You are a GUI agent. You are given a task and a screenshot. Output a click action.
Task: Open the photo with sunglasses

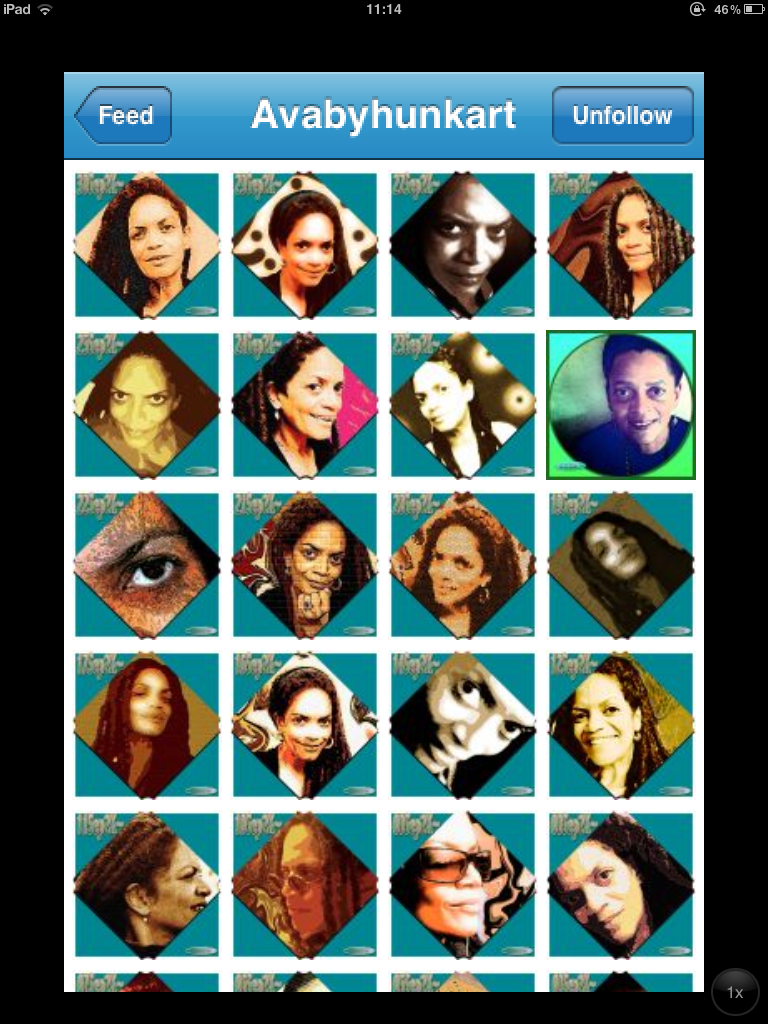[463, 885]
